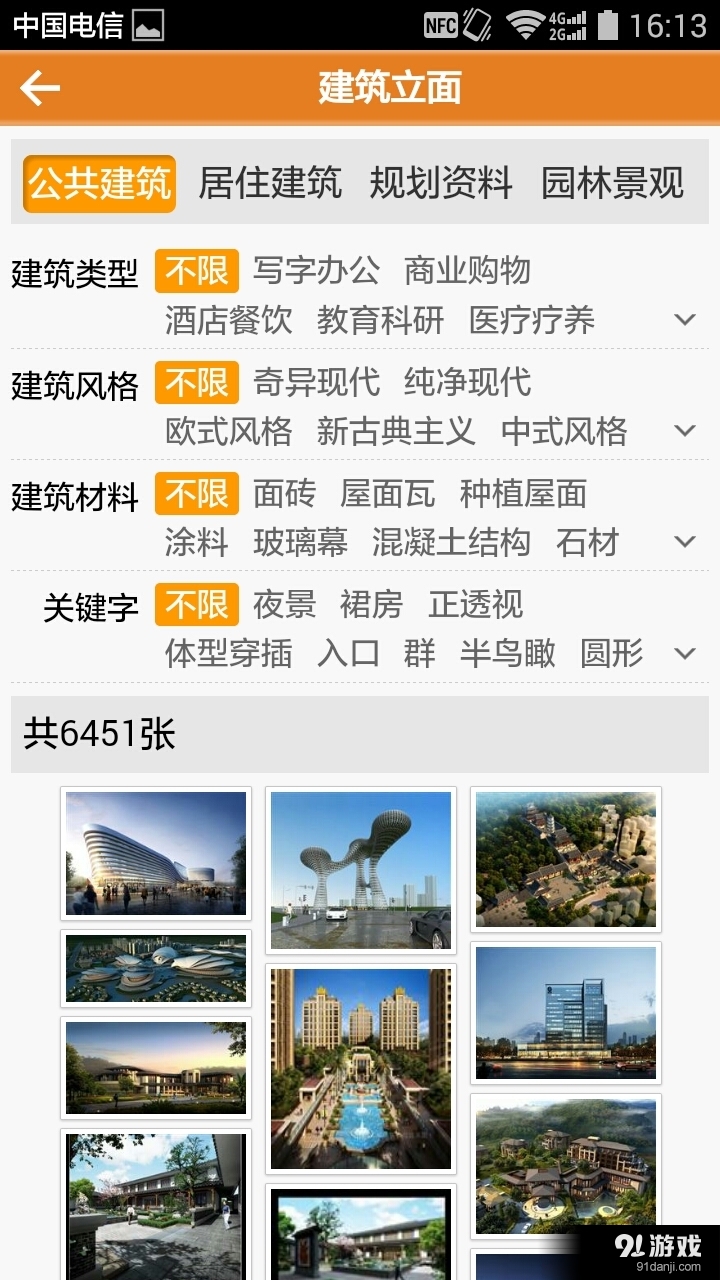
Task: Toggle 不限 for the 建筑材料 filter
Action: (x=198, y=495)
